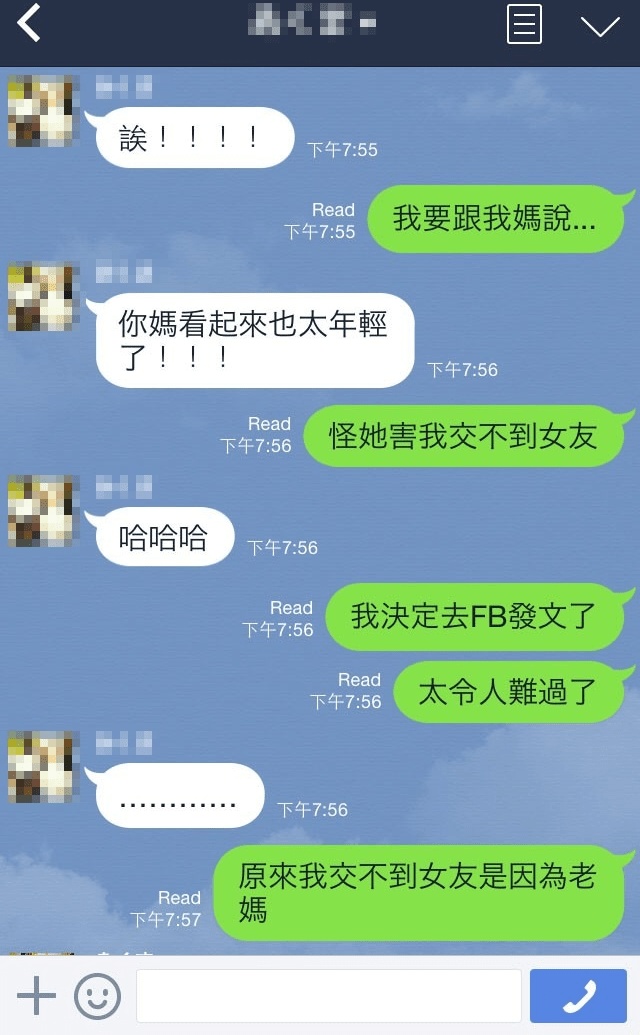Tap the message input field

pos(328,996)
